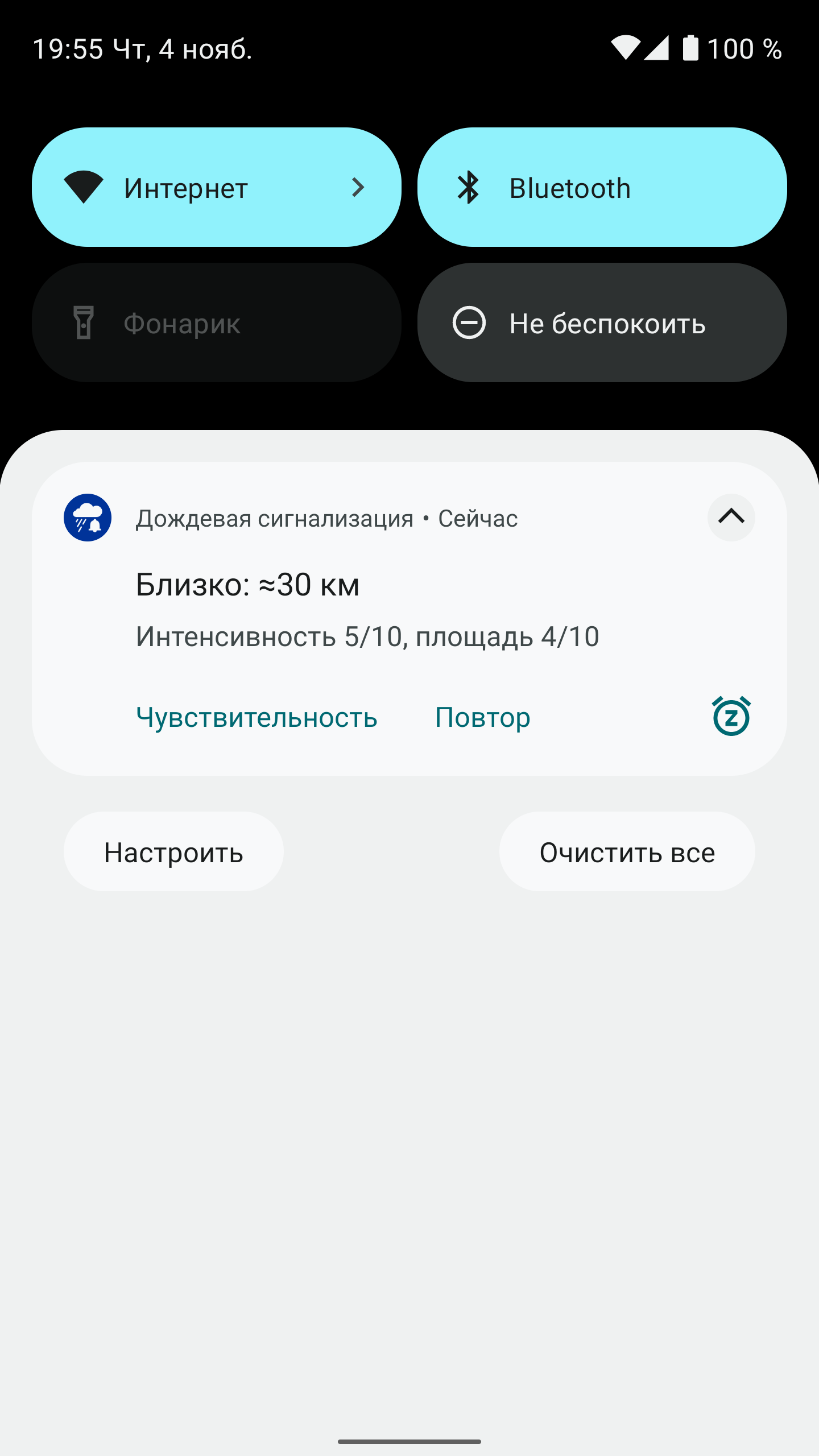The height and width of the screenshot is (1456, 819).
Task: Toggle the Bluetooth tile
Action: [602, 187]
